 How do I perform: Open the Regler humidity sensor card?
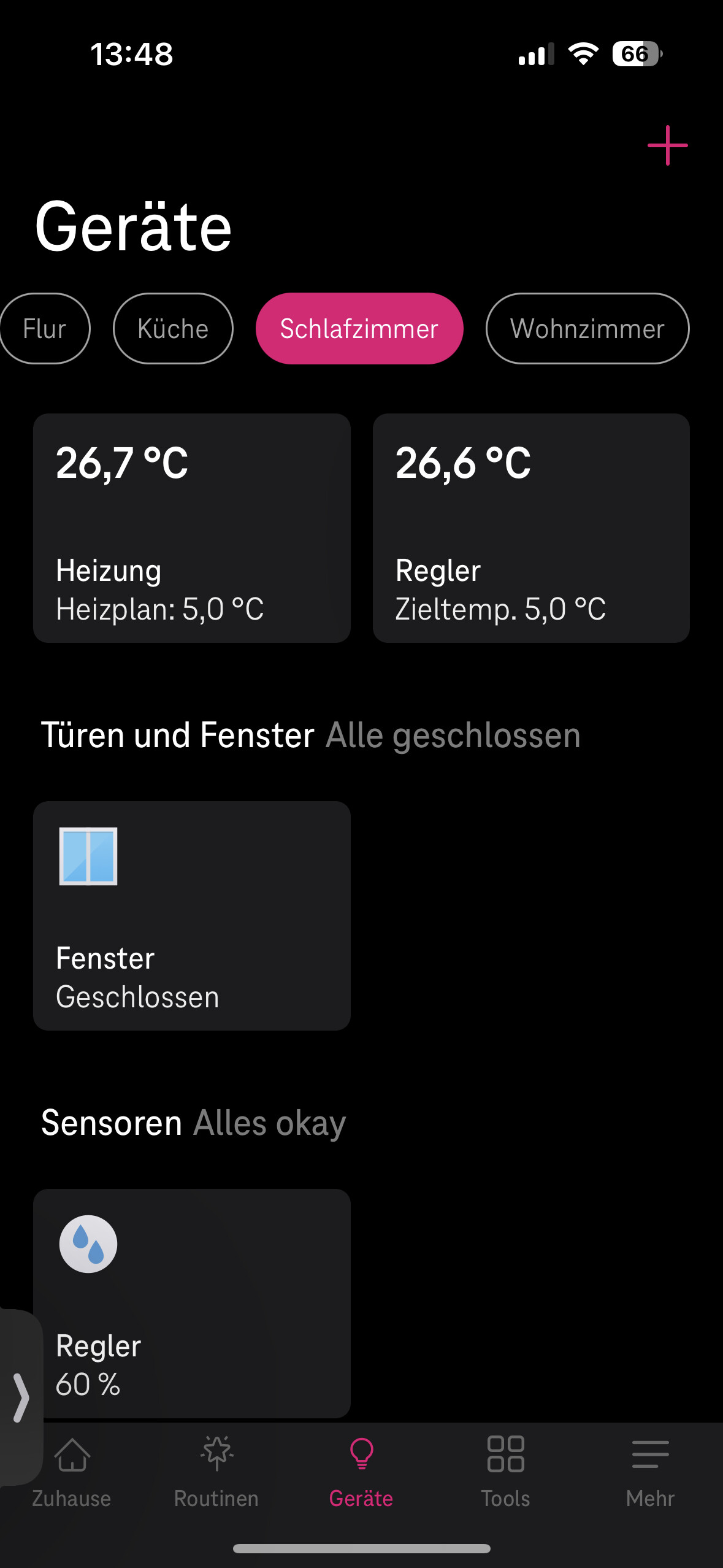[192, 1302]
